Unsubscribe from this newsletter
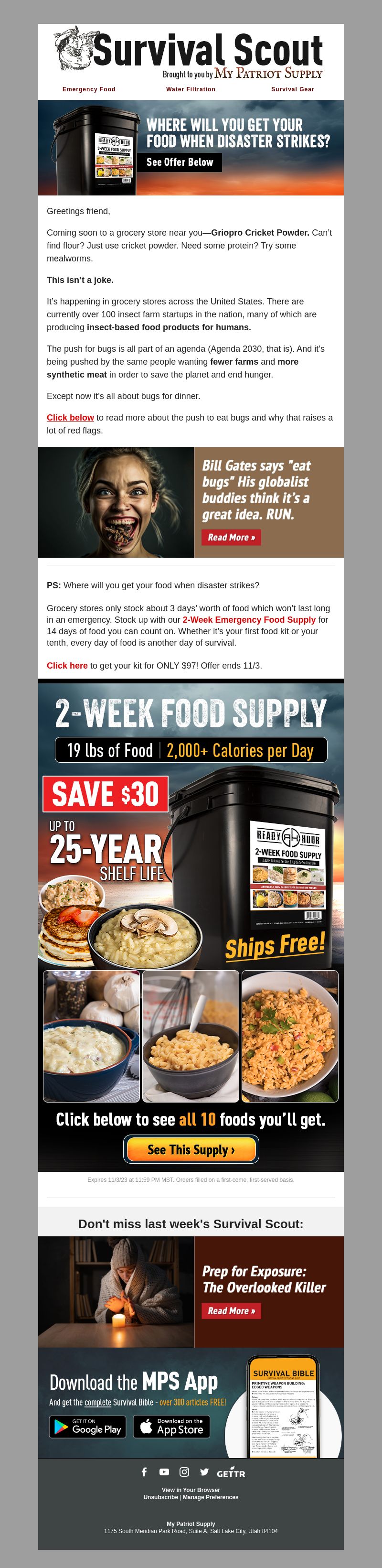Screen dimensions: 382x1568 point(160,1497)
